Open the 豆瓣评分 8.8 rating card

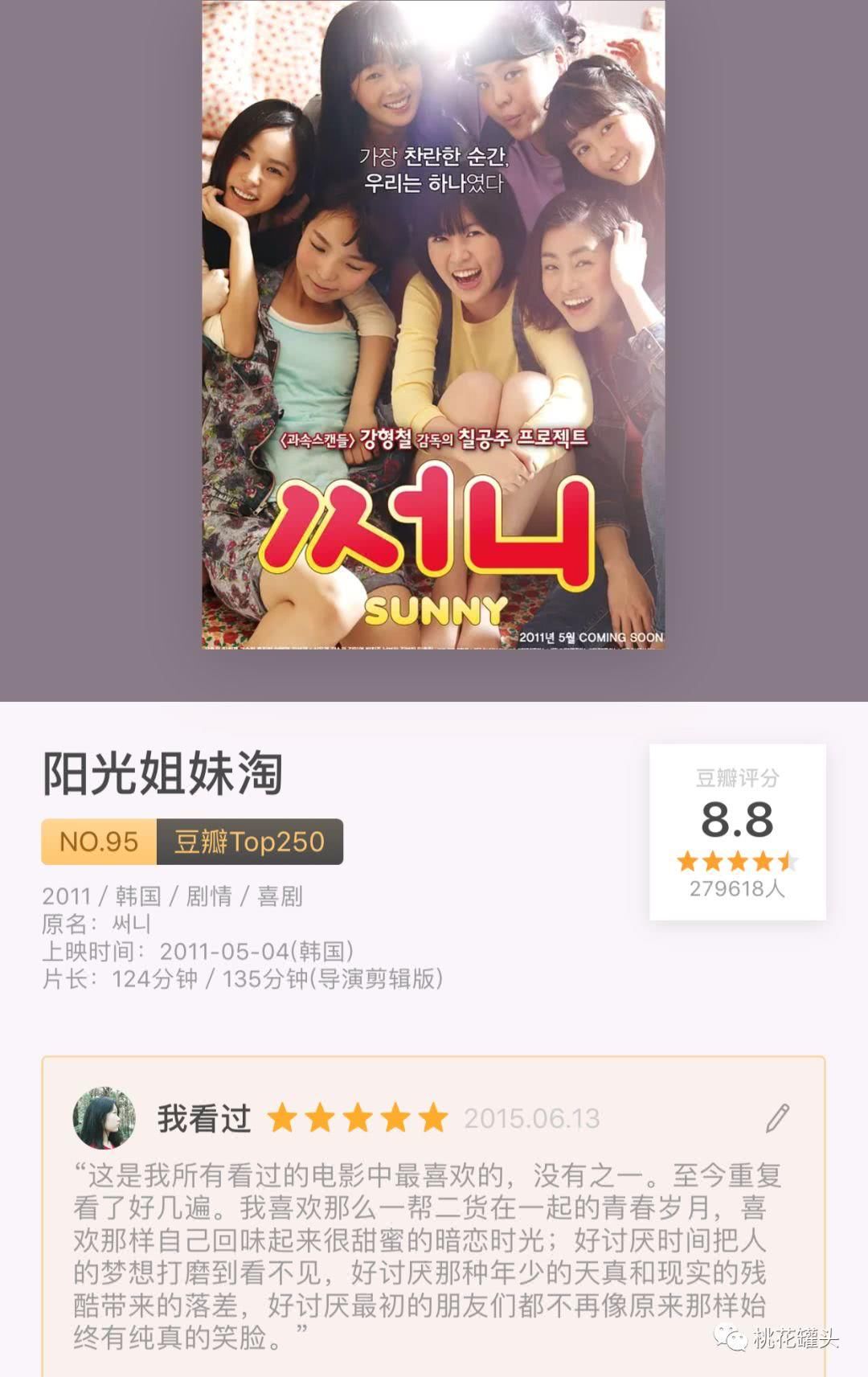click(737, 832)
